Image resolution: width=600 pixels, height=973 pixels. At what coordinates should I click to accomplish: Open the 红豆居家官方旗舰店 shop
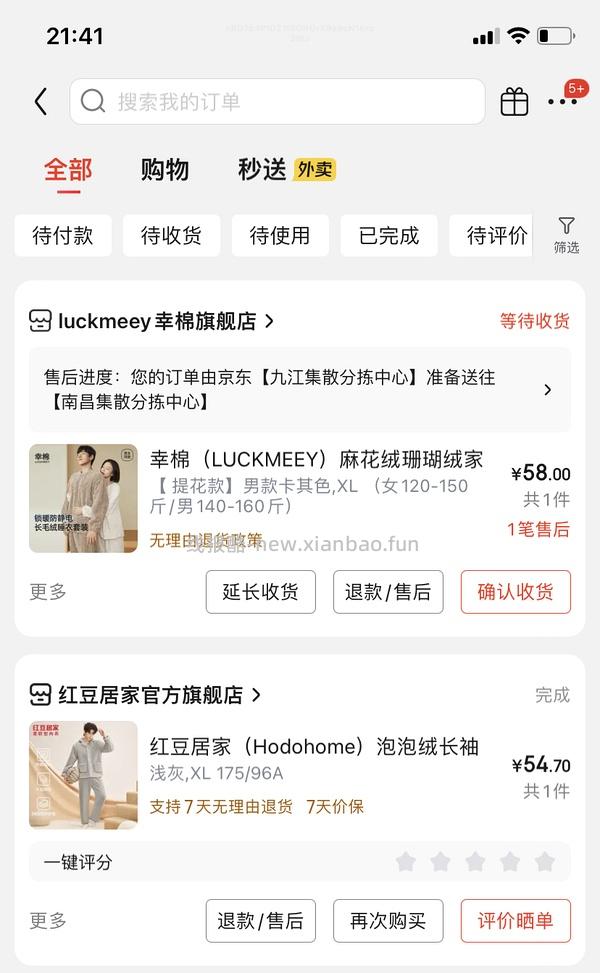pyautogui.click(x=150, y=694)
